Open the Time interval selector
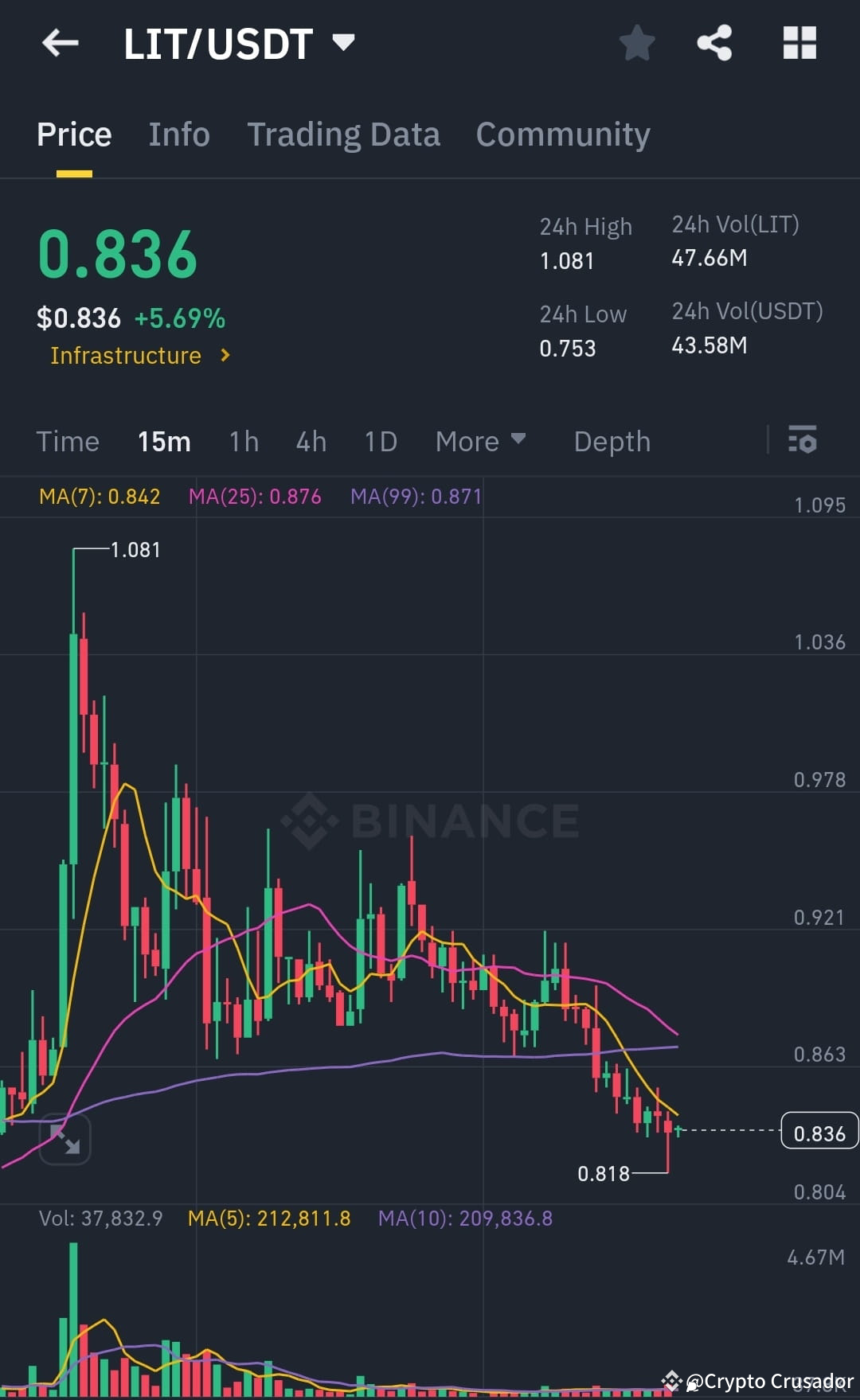 pos(68,441)
